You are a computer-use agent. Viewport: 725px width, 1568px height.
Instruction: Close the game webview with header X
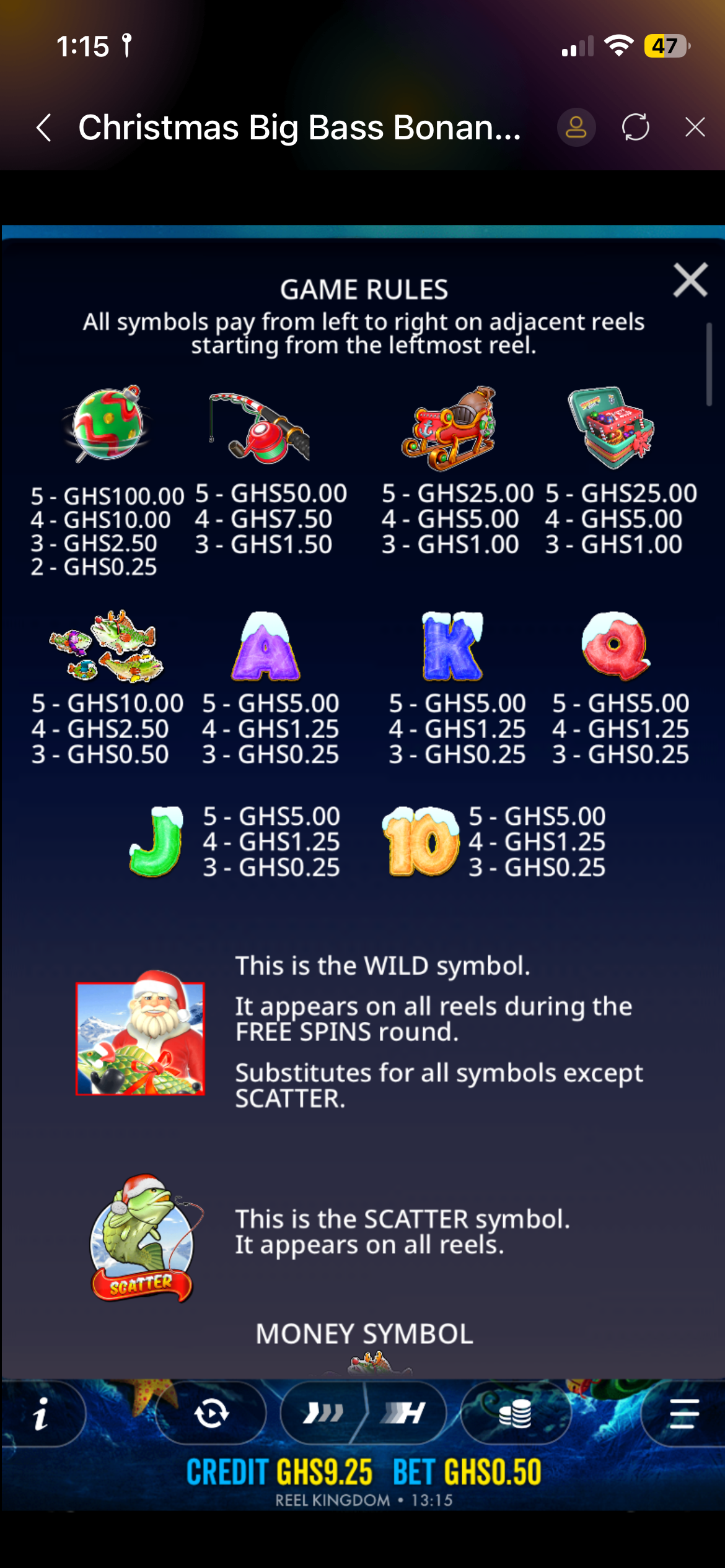[x=695, y=128]
